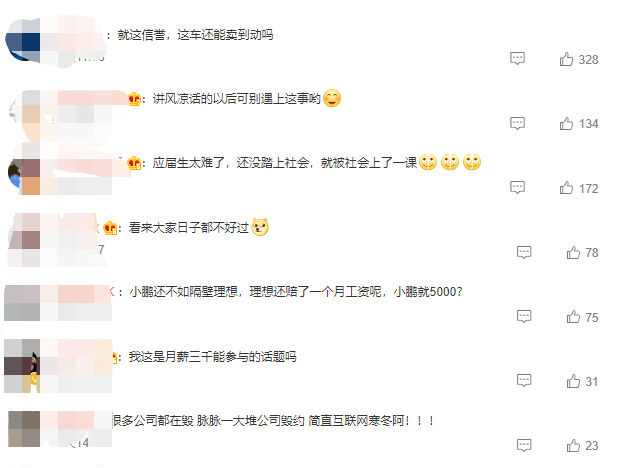Like the comment "看来大家日子都不好过"
This screenshot has height=468, width=625.
pos(573,253)
